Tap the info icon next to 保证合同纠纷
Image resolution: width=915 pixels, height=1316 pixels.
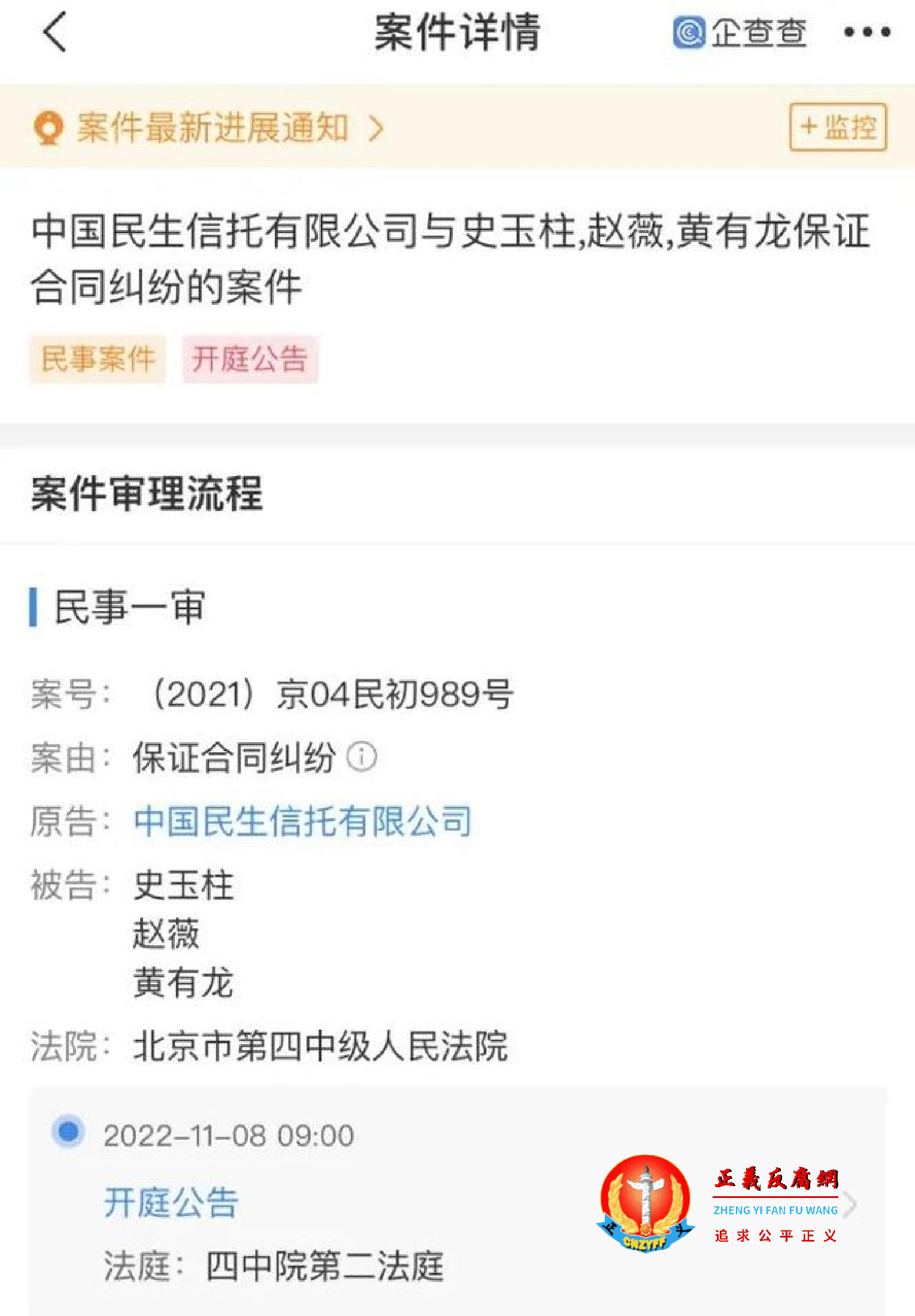(x=360, y=758)
